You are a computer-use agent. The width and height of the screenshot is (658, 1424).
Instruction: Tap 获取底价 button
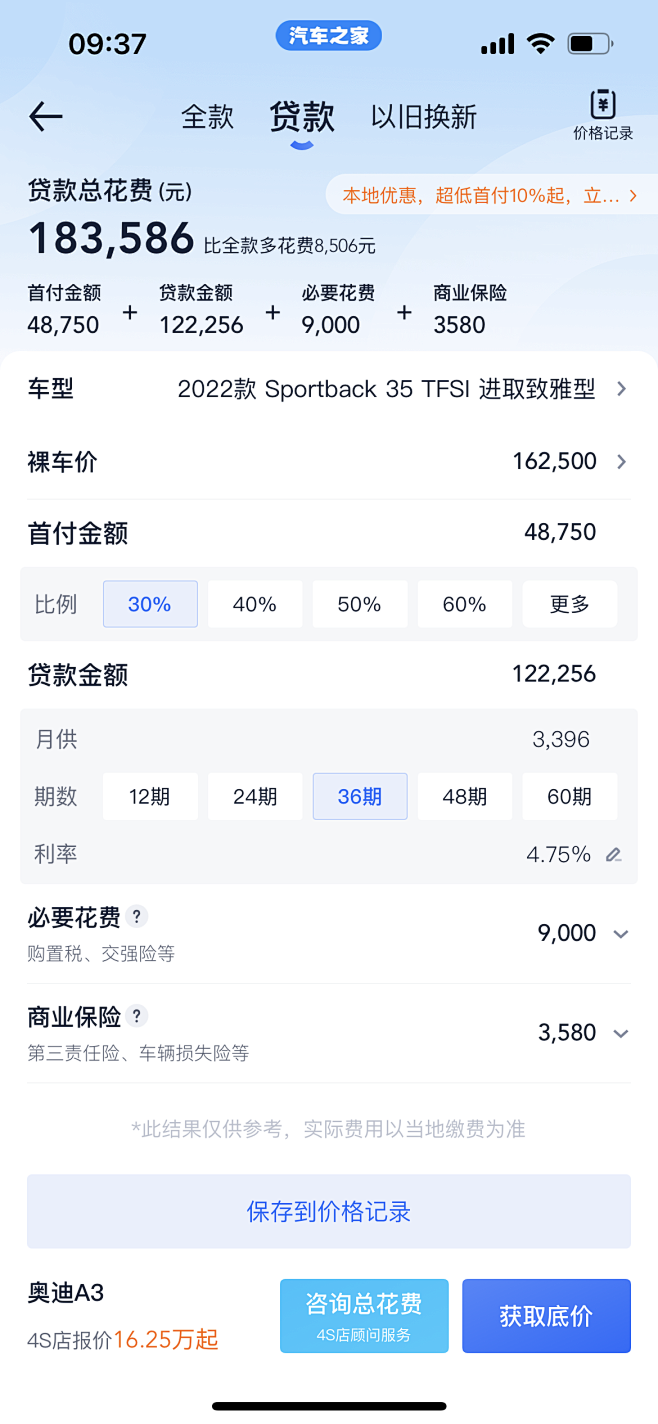(x=546, y=1316)
